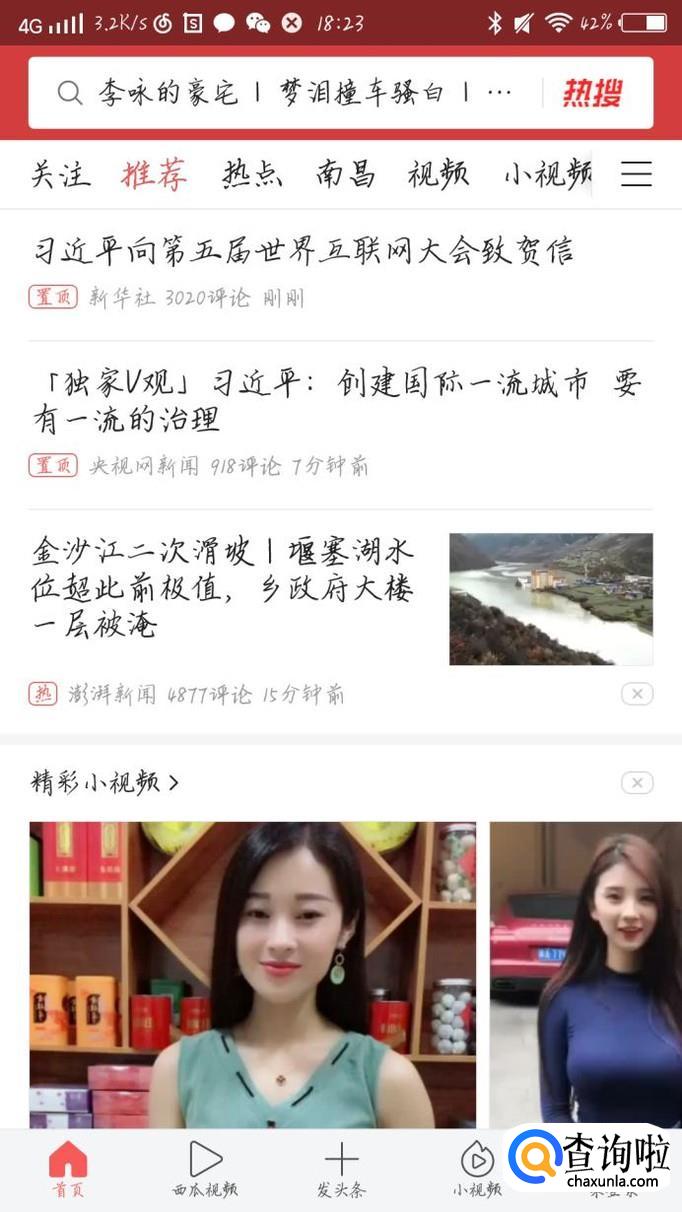Open the 小视频 bottom tab

(x=477, y=1168)
